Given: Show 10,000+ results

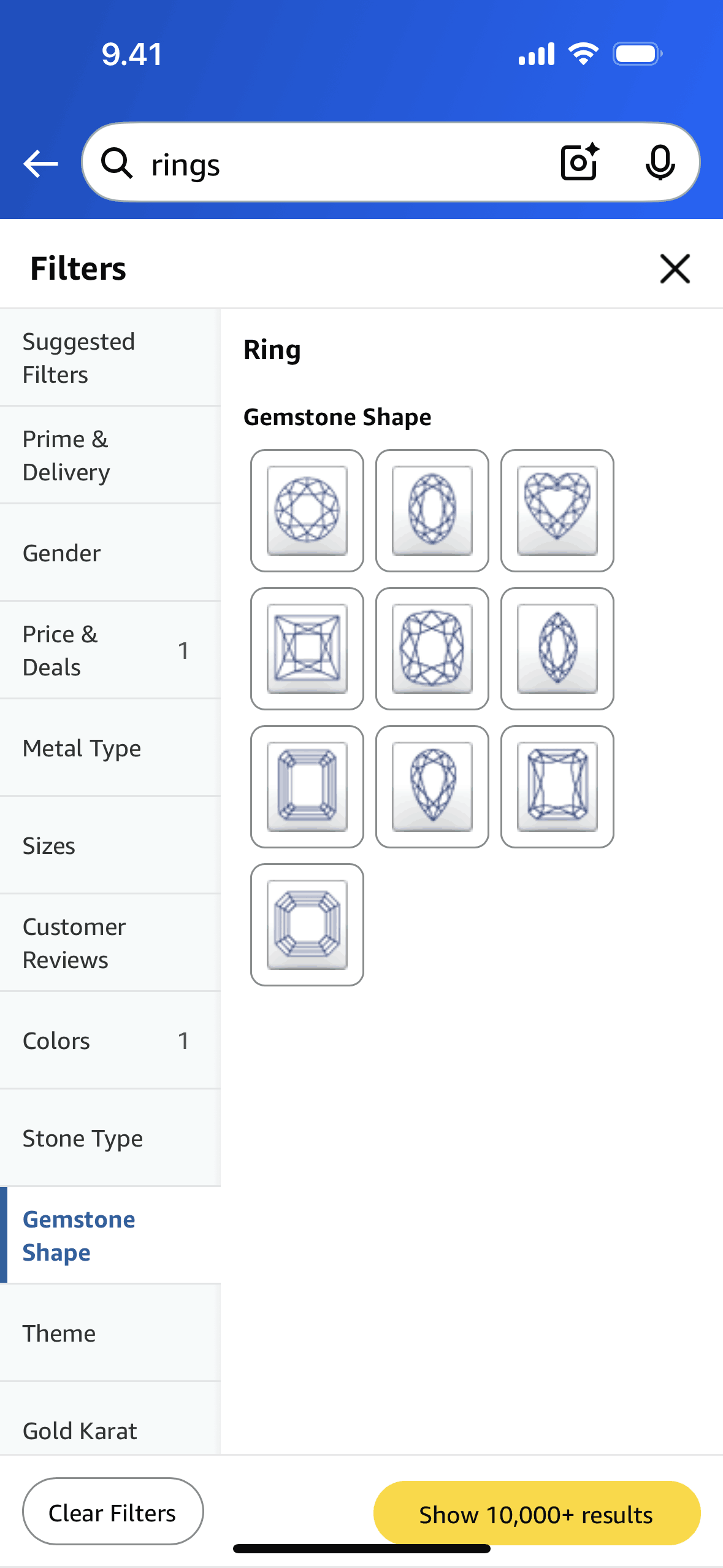Looking at the screenshot, I should (x=536, y=1514).
